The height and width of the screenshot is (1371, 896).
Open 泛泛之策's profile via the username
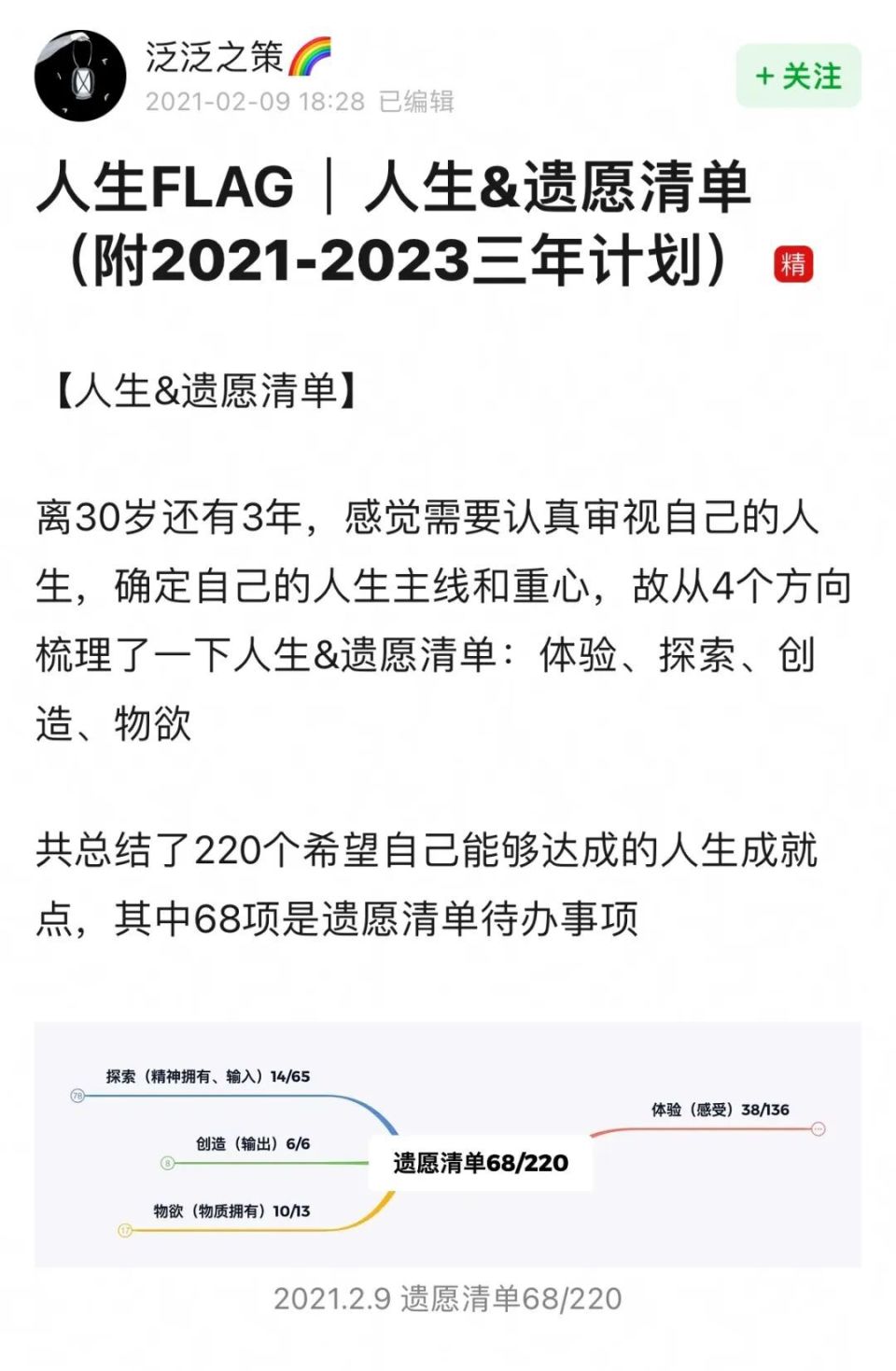tap(215, 56)
